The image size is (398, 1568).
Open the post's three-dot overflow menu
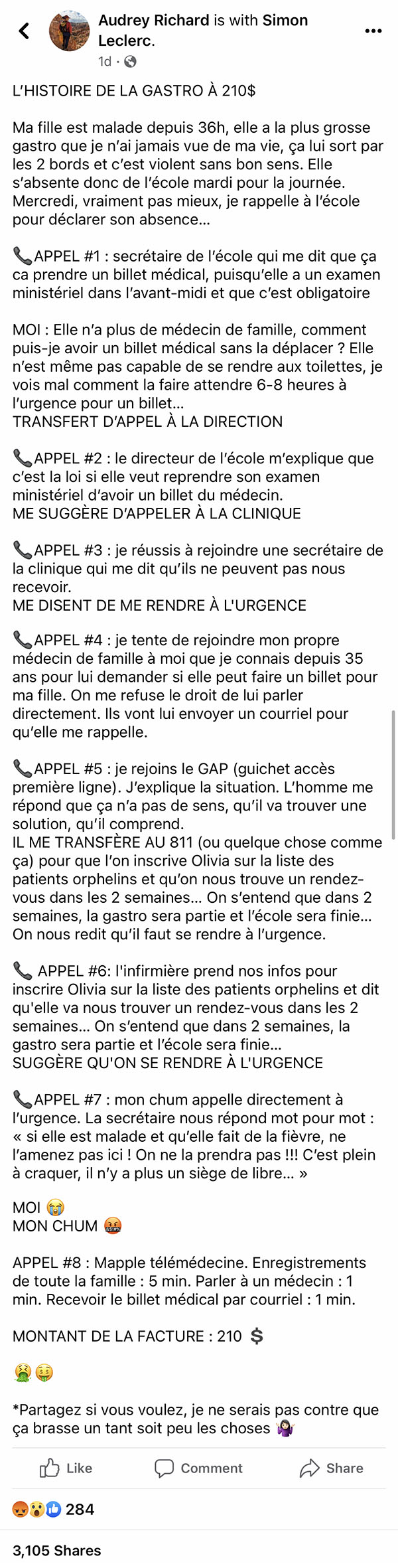tap(373, 31)
